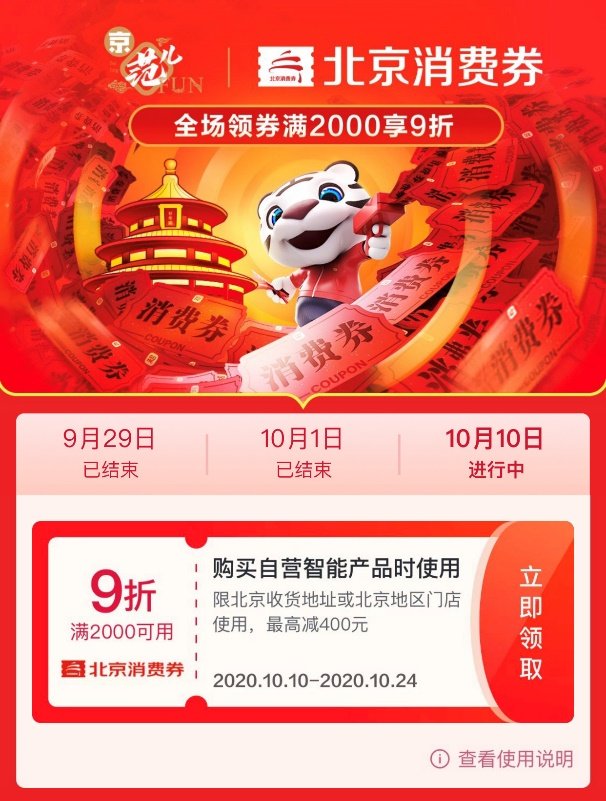Claim the coupon with 立即领取
This screenshot has width=606, height=801.
[531, 622]
